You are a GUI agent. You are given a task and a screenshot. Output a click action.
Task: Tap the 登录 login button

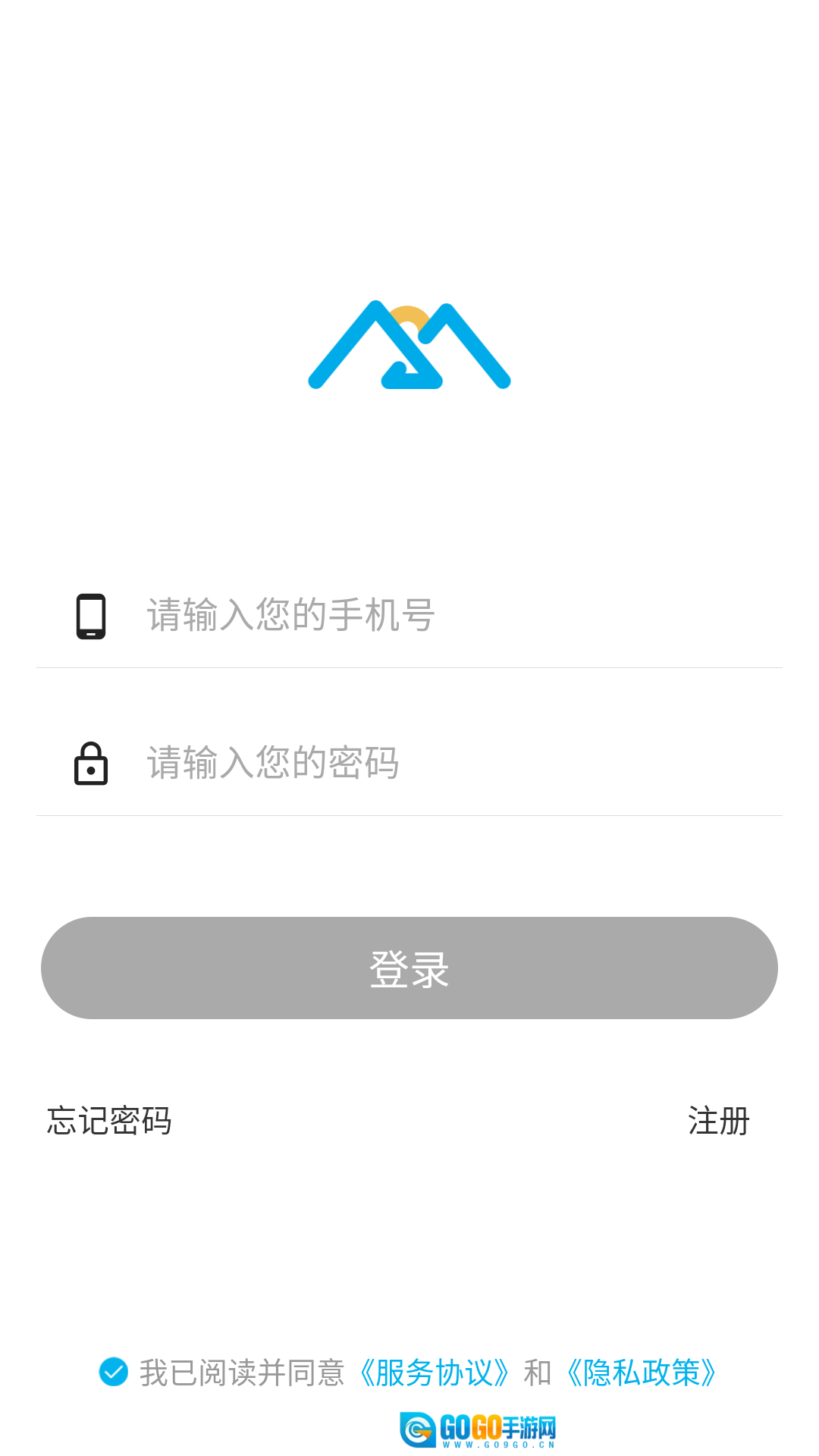click(x=409, y=968)
